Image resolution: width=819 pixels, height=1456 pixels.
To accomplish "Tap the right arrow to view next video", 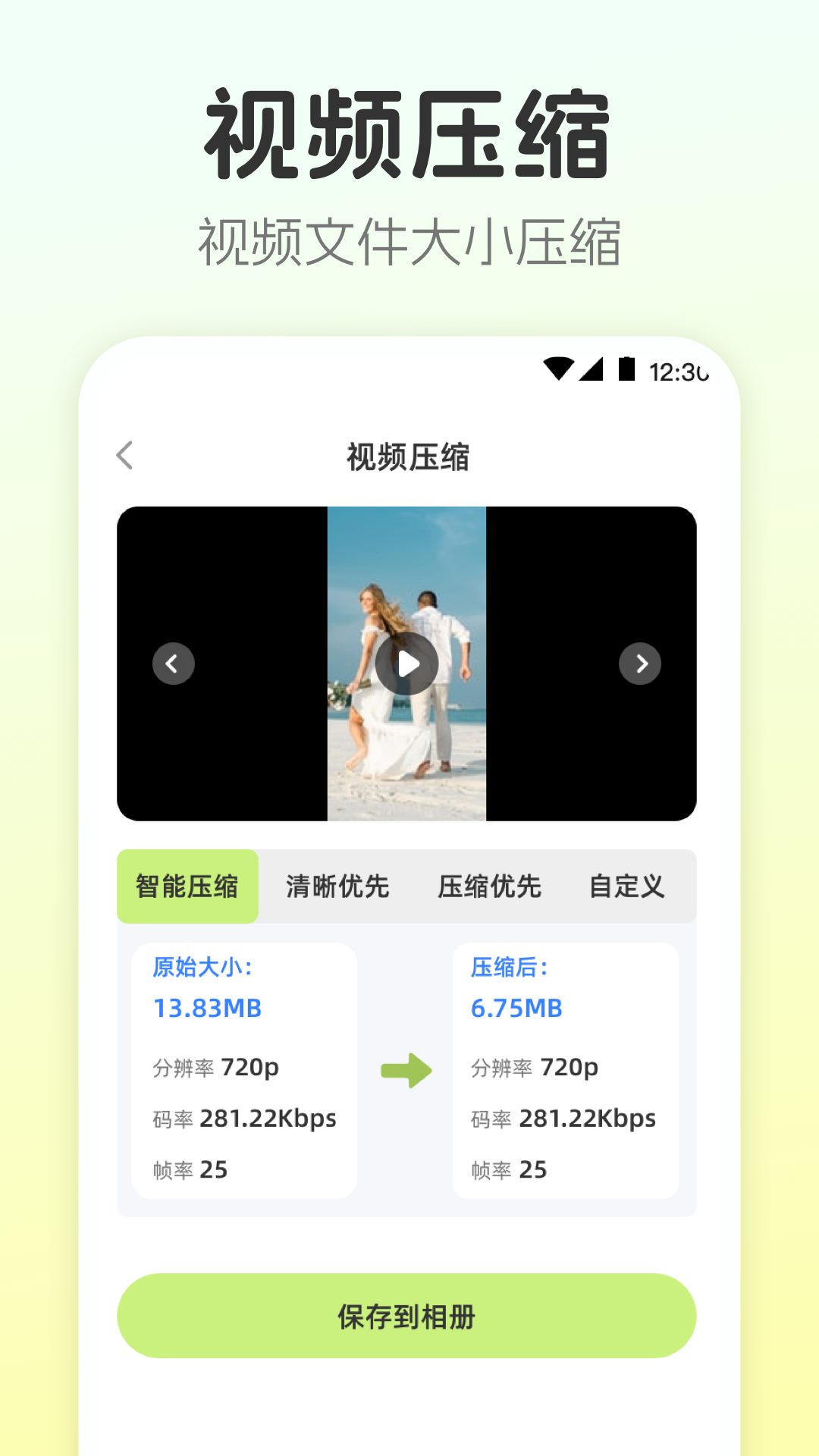I will tap(642, 663).
